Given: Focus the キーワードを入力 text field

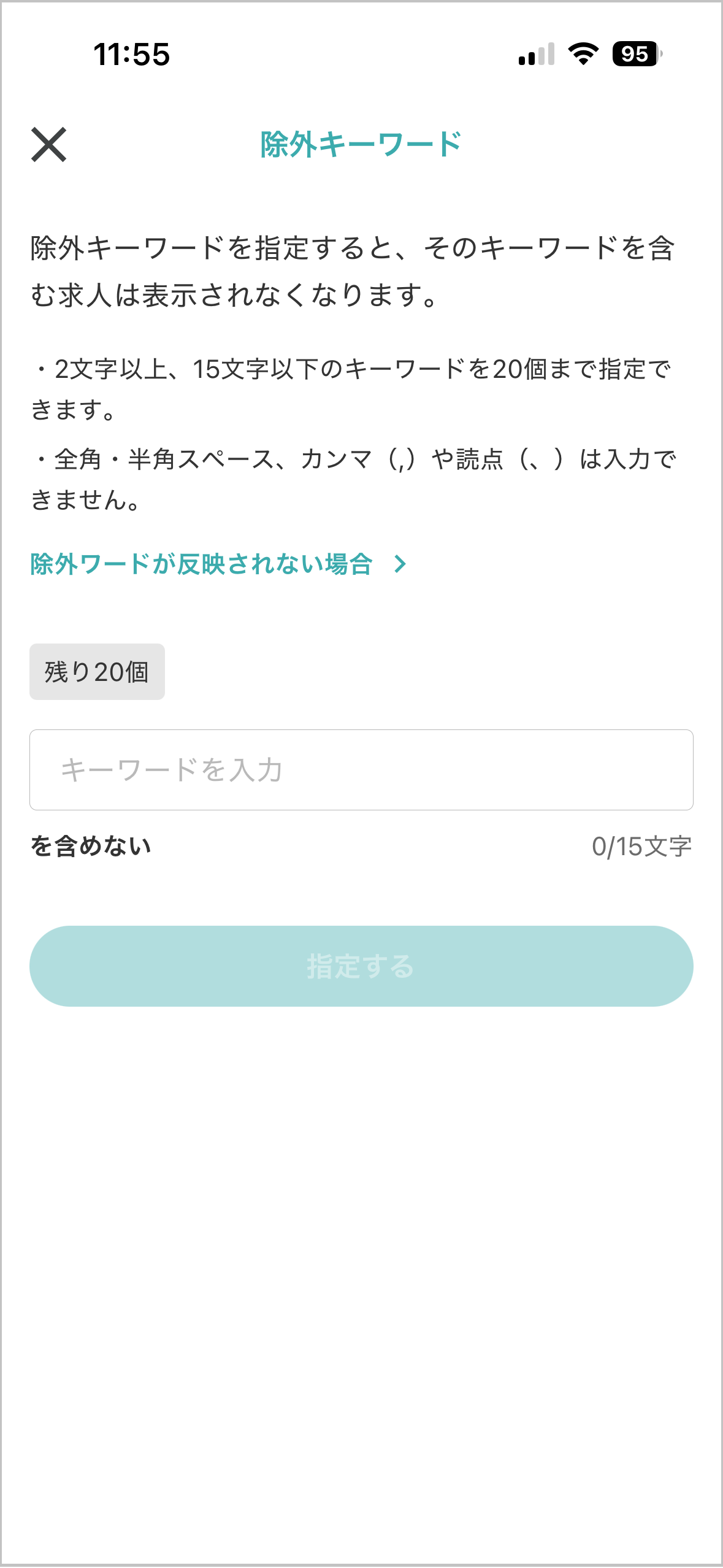Looking at the screenshot, I should coord(361,769).
